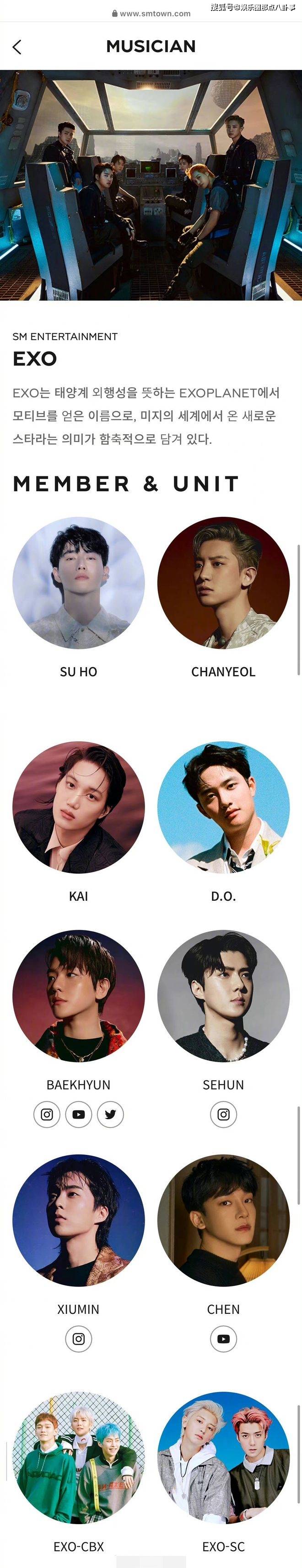The image size is (302, 1568).
Task: Go back using the header arrow
Action: pyautogui.click(x=17, y=47)
